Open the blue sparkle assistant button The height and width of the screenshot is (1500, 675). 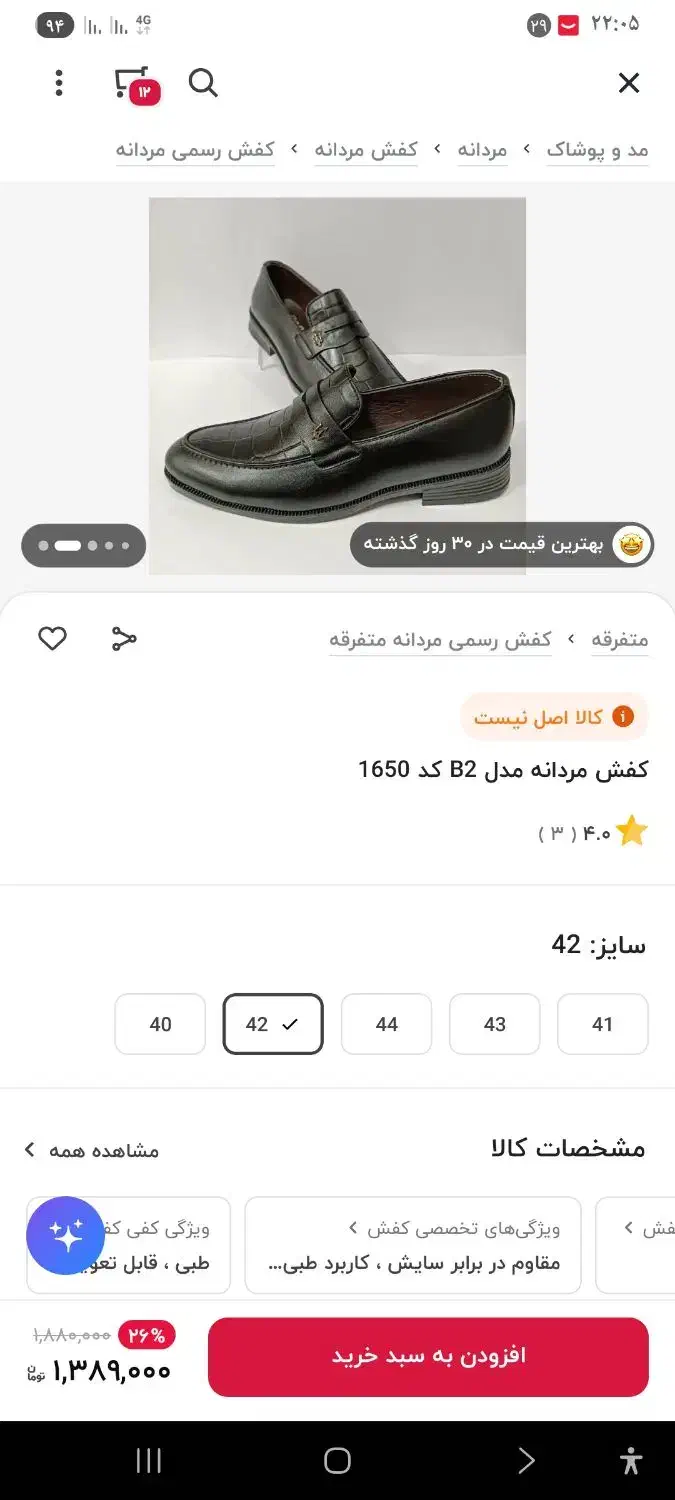pyautogui.click(x=66, y=1236)
